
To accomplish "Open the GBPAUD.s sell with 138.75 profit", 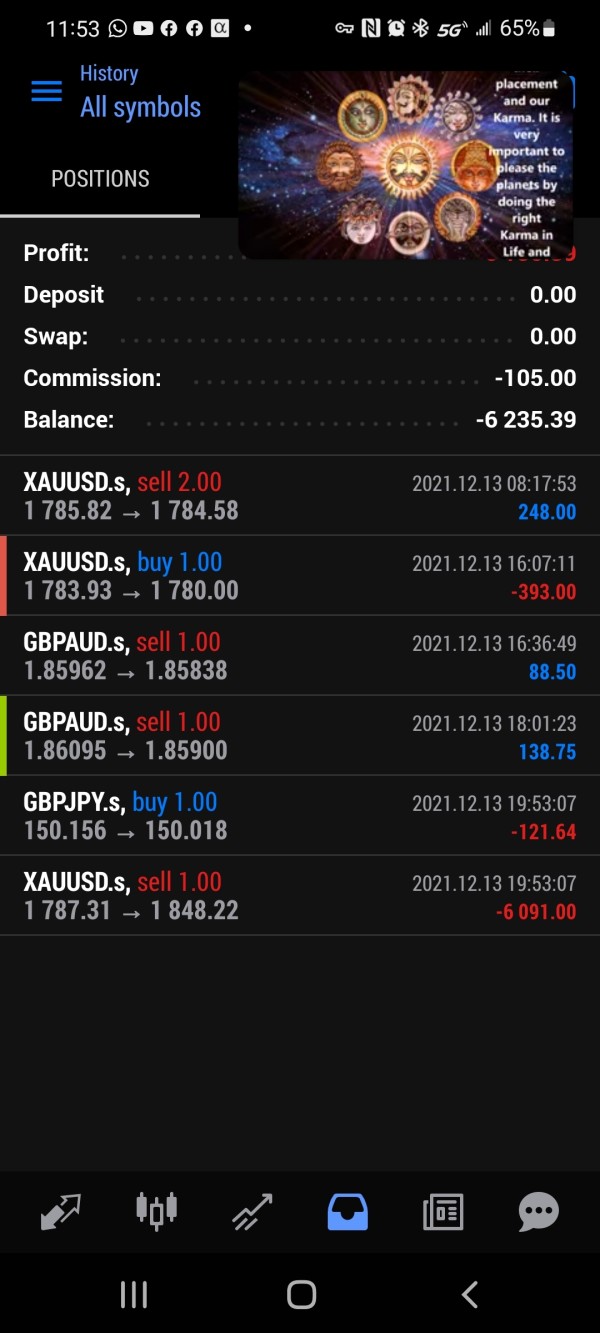I will tap(300, 736).
